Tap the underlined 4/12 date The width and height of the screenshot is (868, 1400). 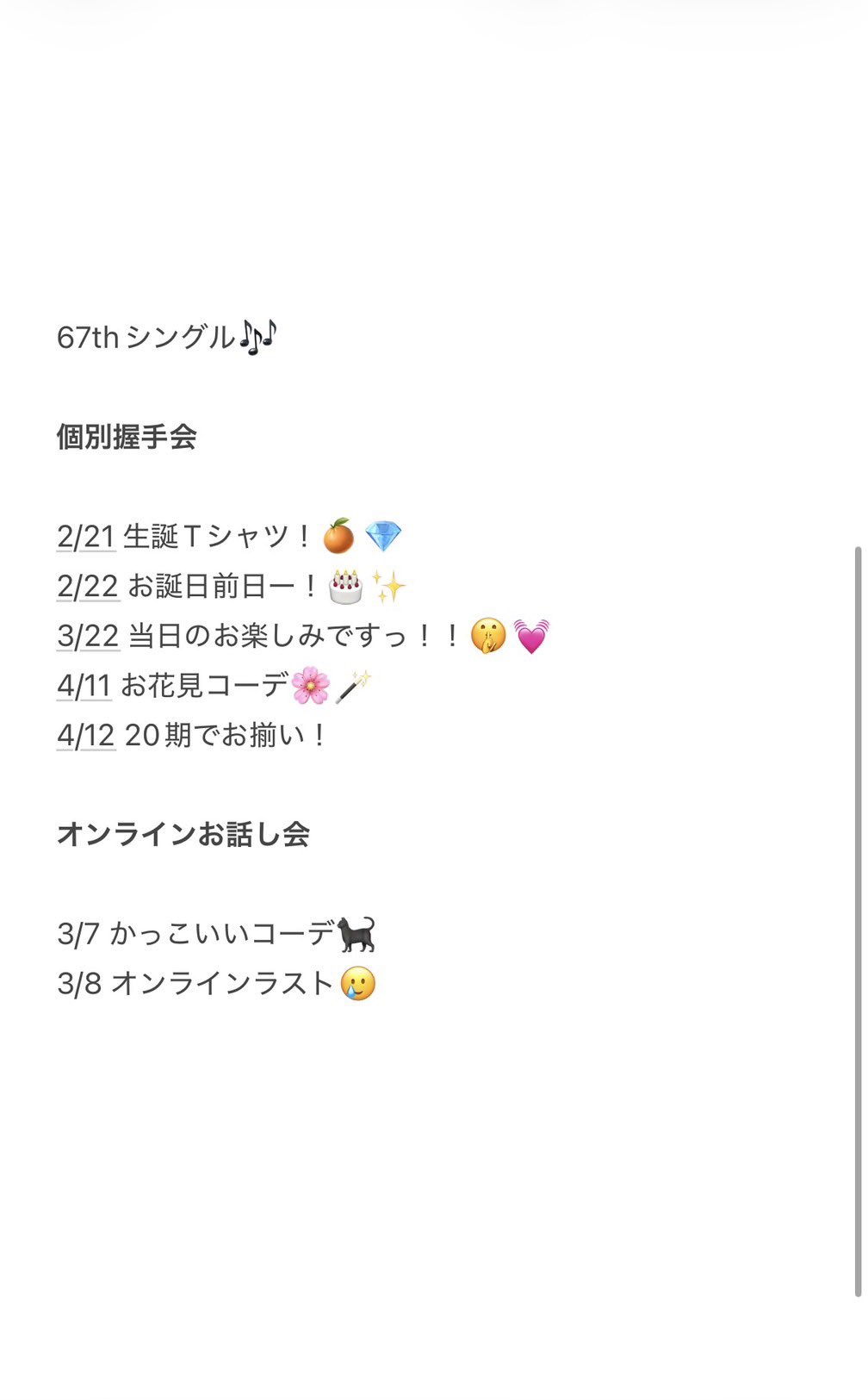click(85, 735)
